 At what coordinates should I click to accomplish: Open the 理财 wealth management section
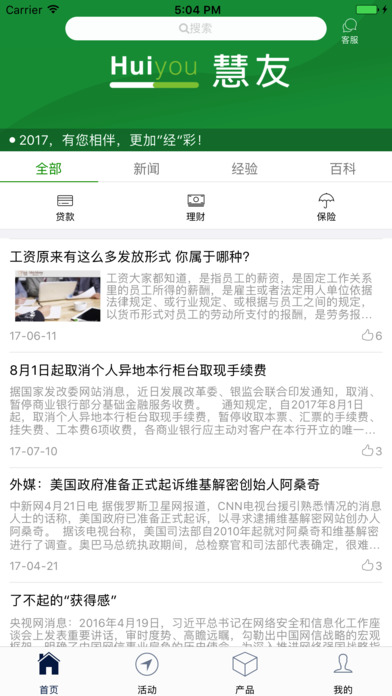[196, 208]
